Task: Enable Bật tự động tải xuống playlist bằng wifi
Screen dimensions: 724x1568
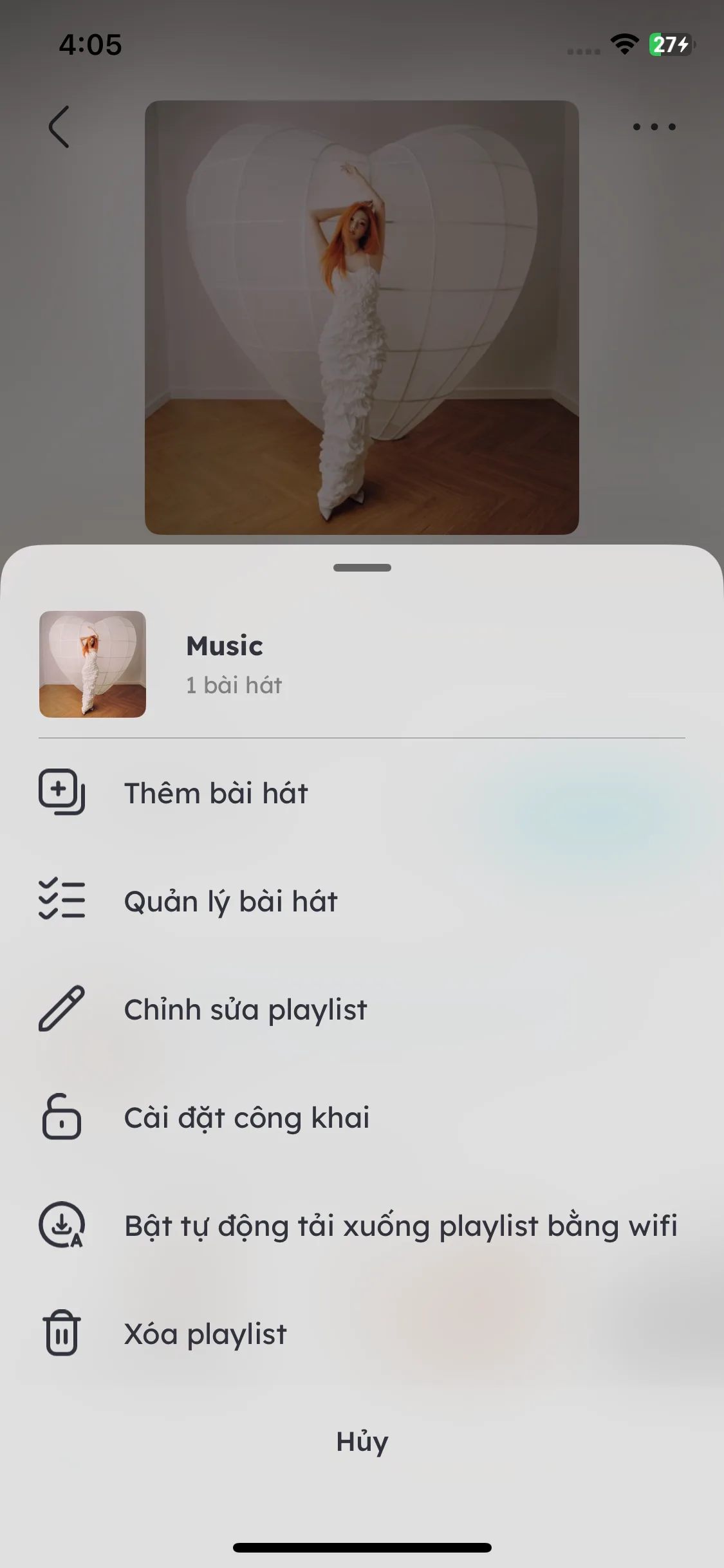Action: coord(399,1226)
